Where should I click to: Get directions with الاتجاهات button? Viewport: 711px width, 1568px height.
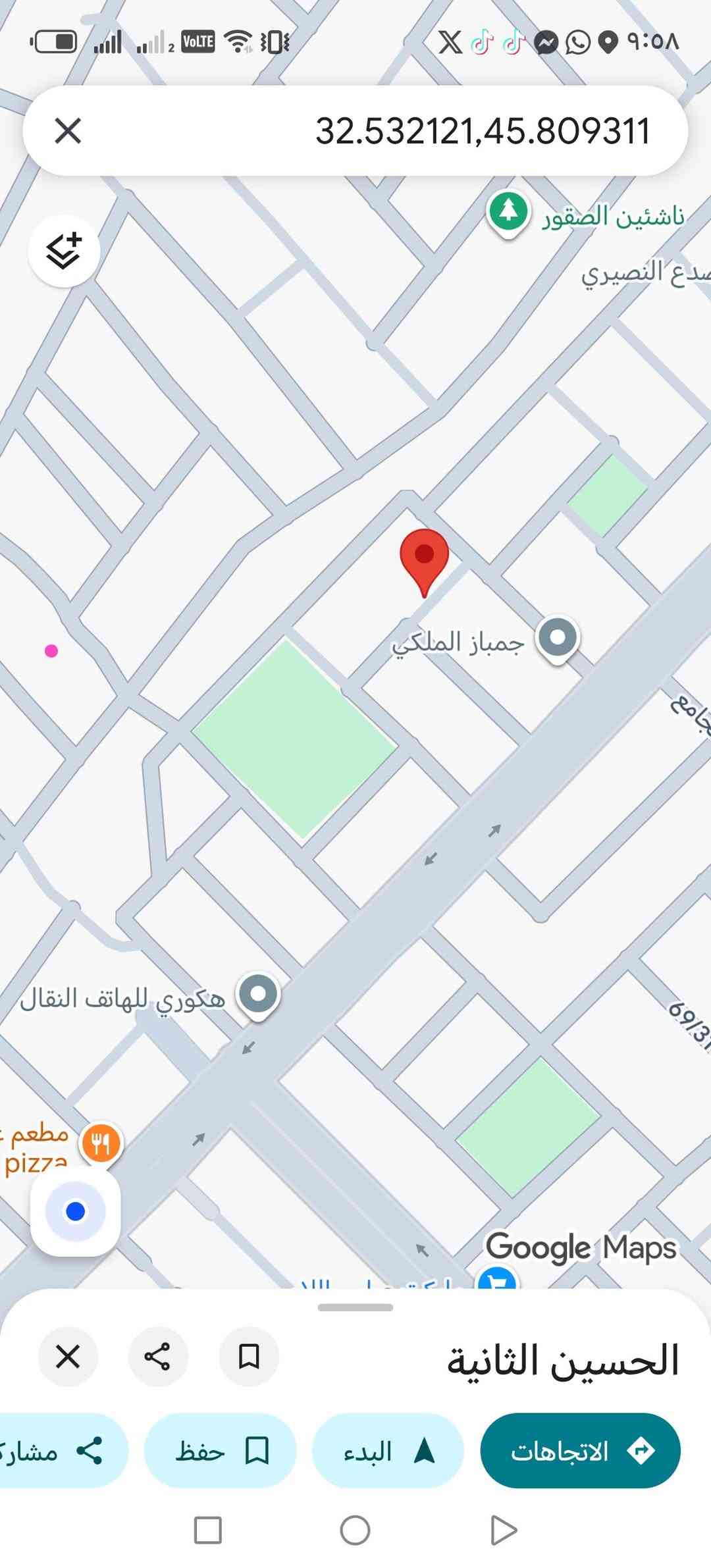pos(580,1451)
